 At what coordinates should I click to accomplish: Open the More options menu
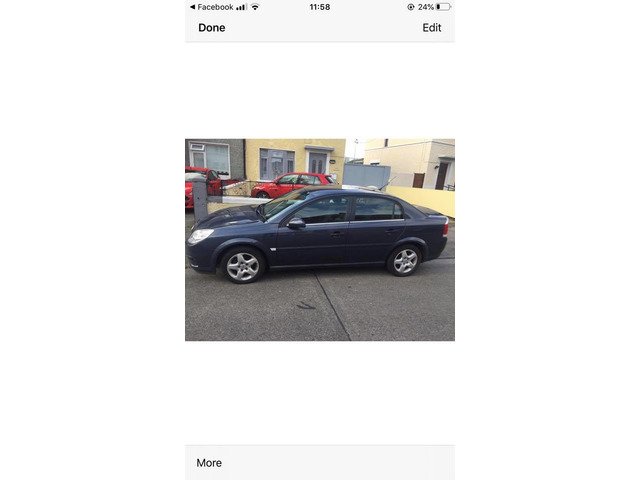point(209,463)
